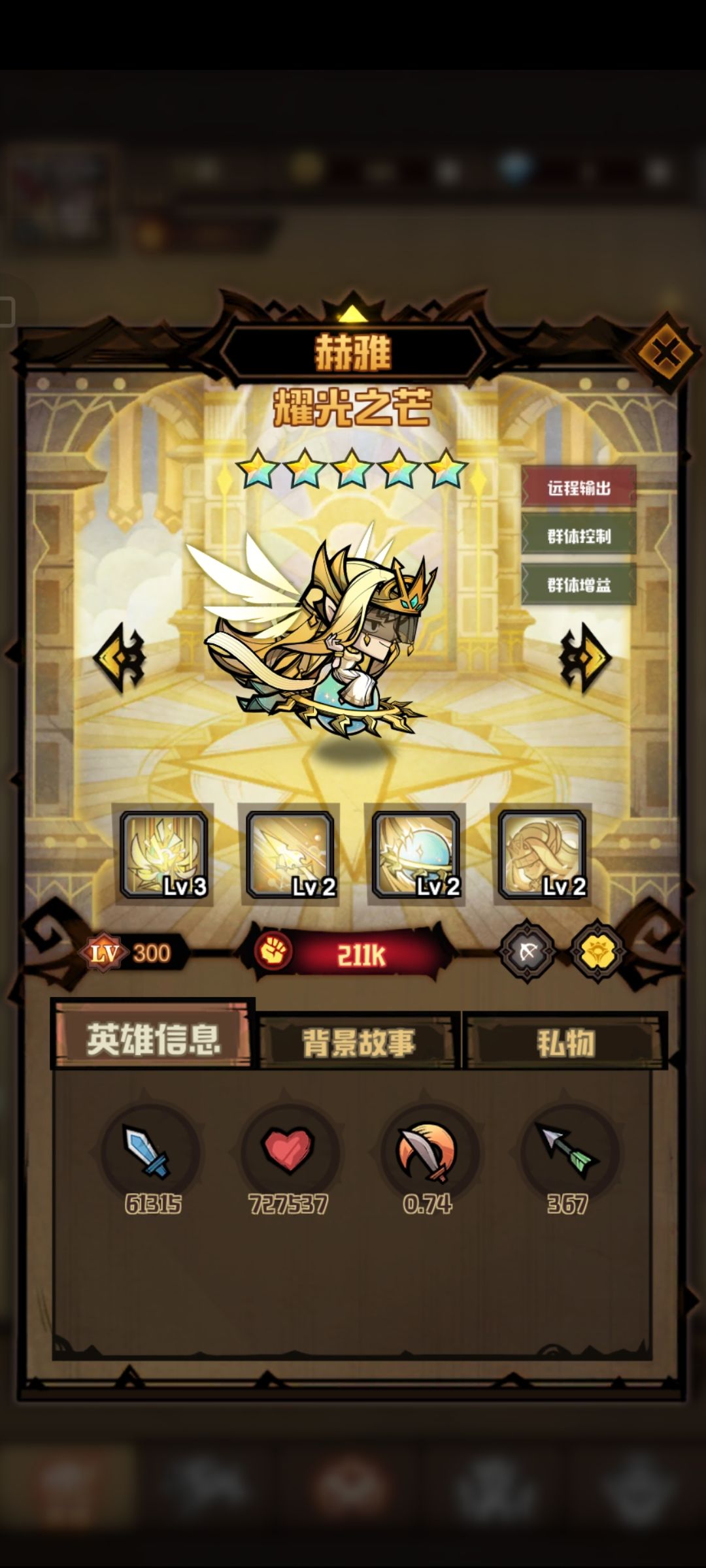The height and width of the screenshot is (1568, 706).
Task: Go to the next hero
Action: [x=584, y=657]
